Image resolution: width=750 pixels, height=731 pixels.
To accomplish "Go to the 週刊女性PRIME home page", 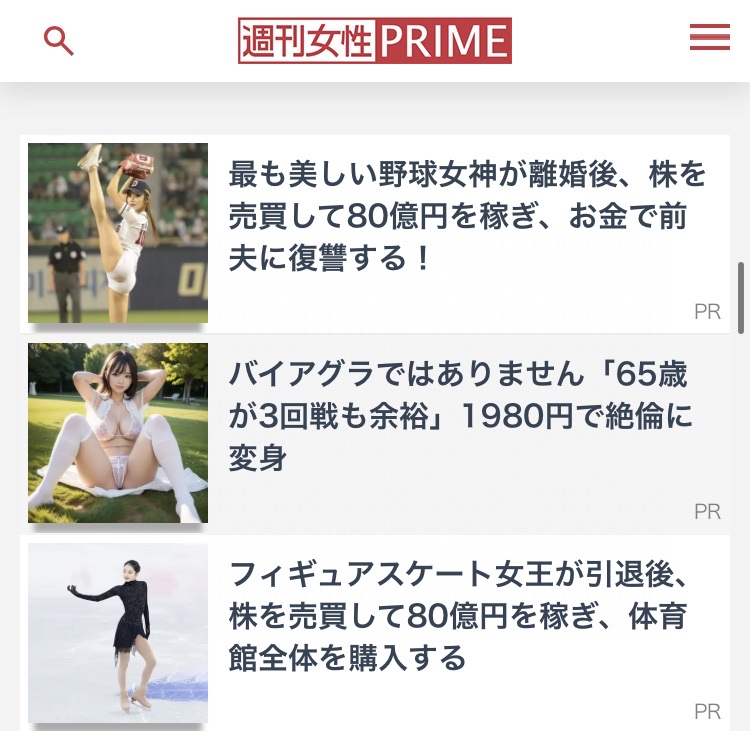I will pyautogui.click(x=375, y=41).
